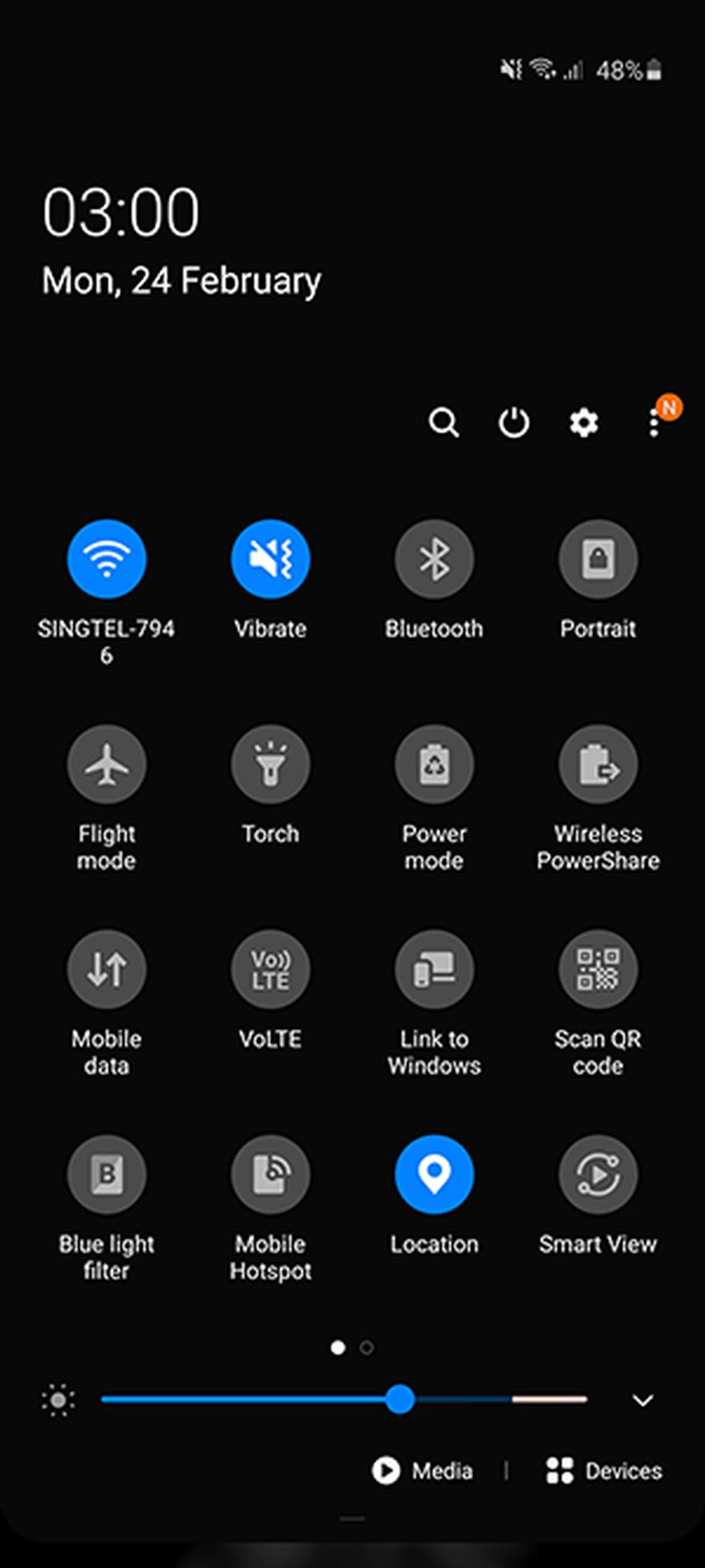
Task: Launch Scan QR code
Action: point(598,969)
